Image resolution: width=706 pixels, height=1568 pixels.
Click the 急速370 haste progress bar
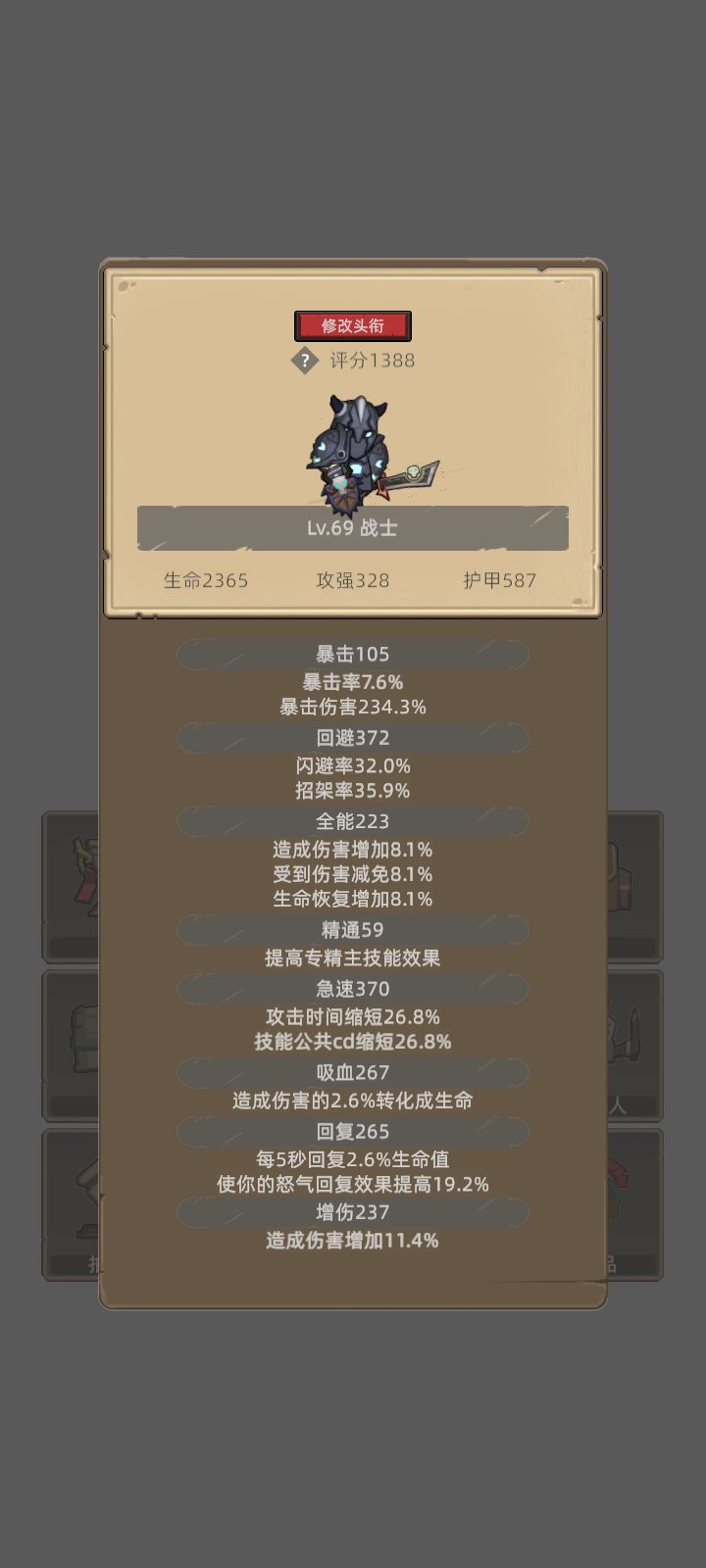tap(351, 990)
